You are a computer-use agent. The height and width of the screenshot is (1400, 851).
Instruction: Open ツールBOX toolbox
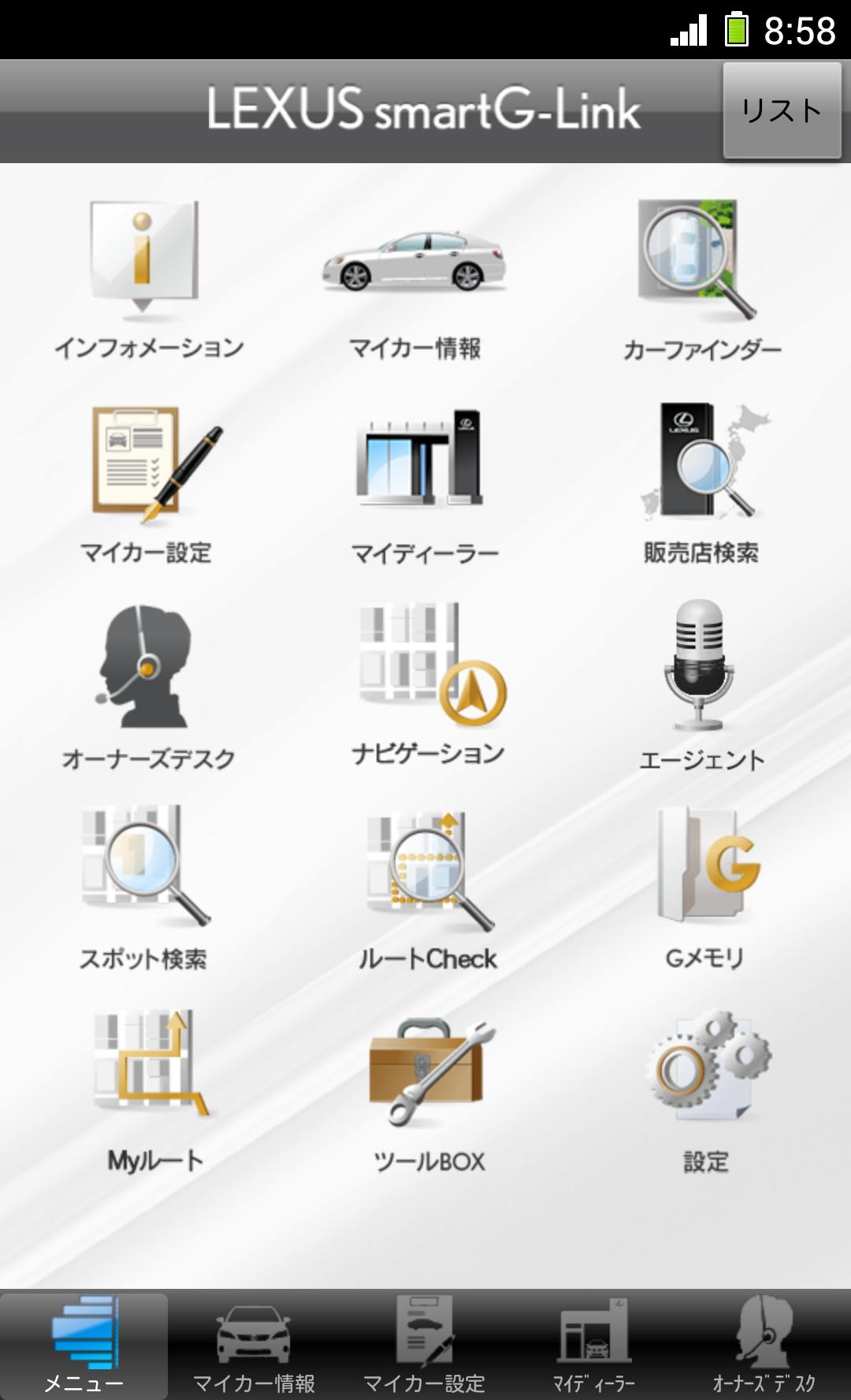point(428,1072)
